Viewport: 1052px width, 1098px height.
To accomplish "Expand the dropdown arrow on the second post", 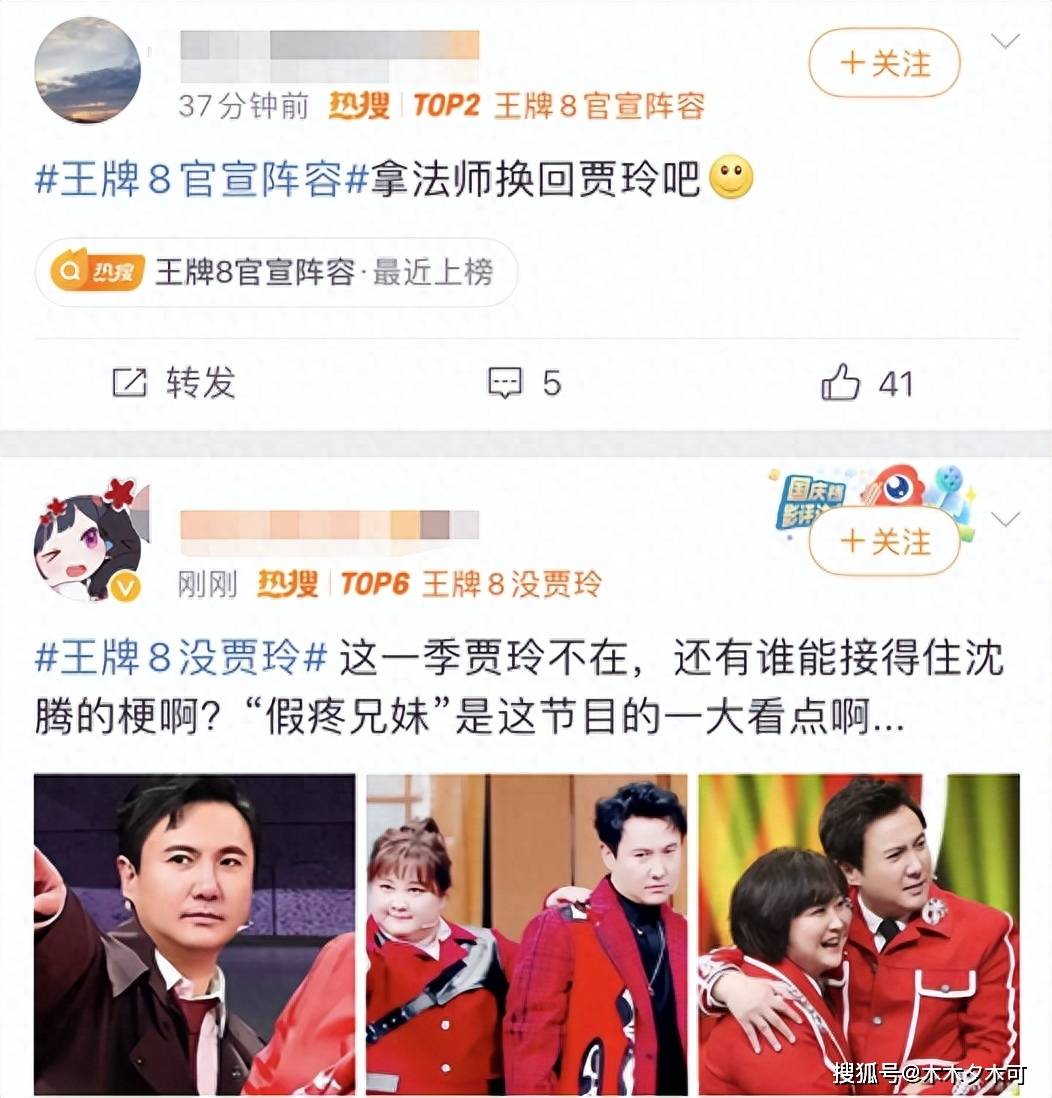I will (1005, 519).
